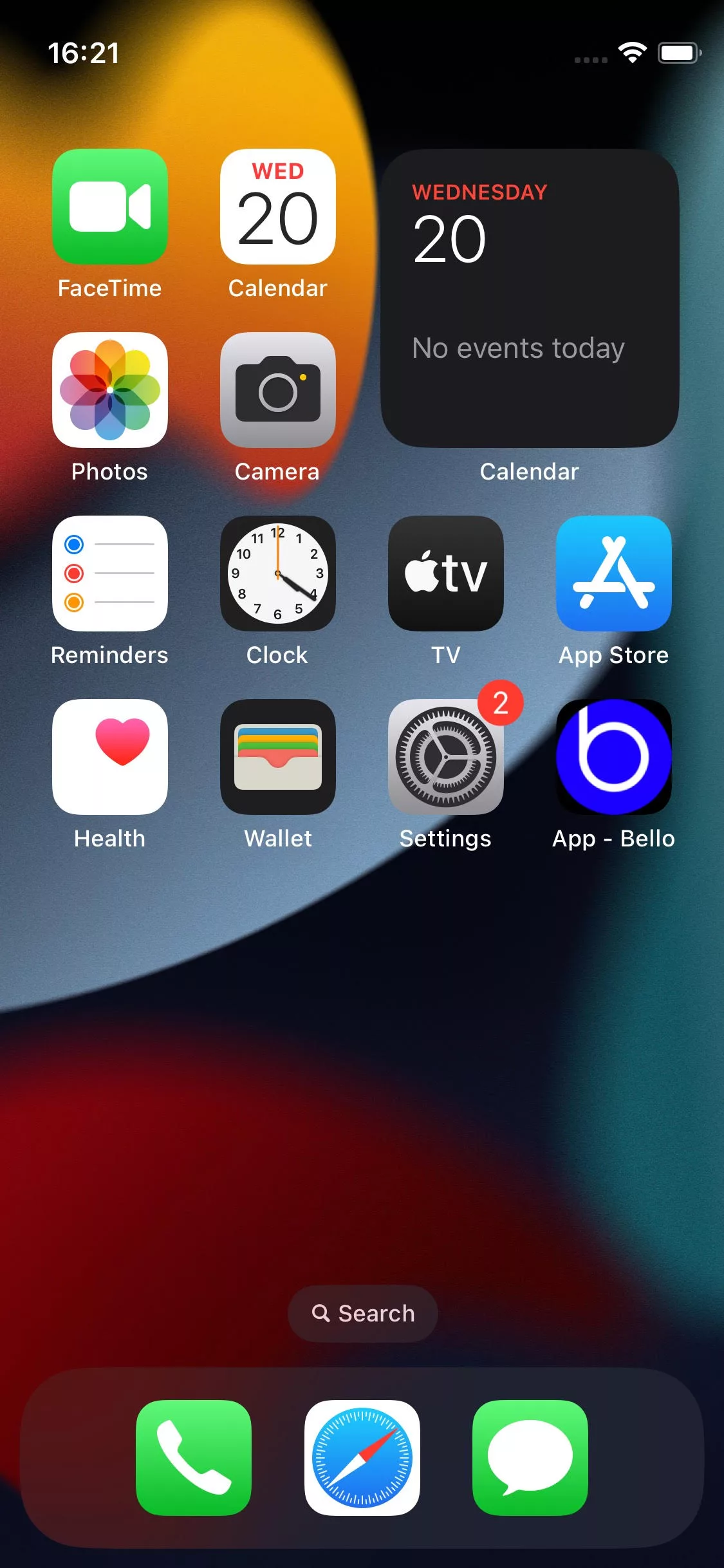
Task: Launch Safari from the dock
Action: point(362,1458)
